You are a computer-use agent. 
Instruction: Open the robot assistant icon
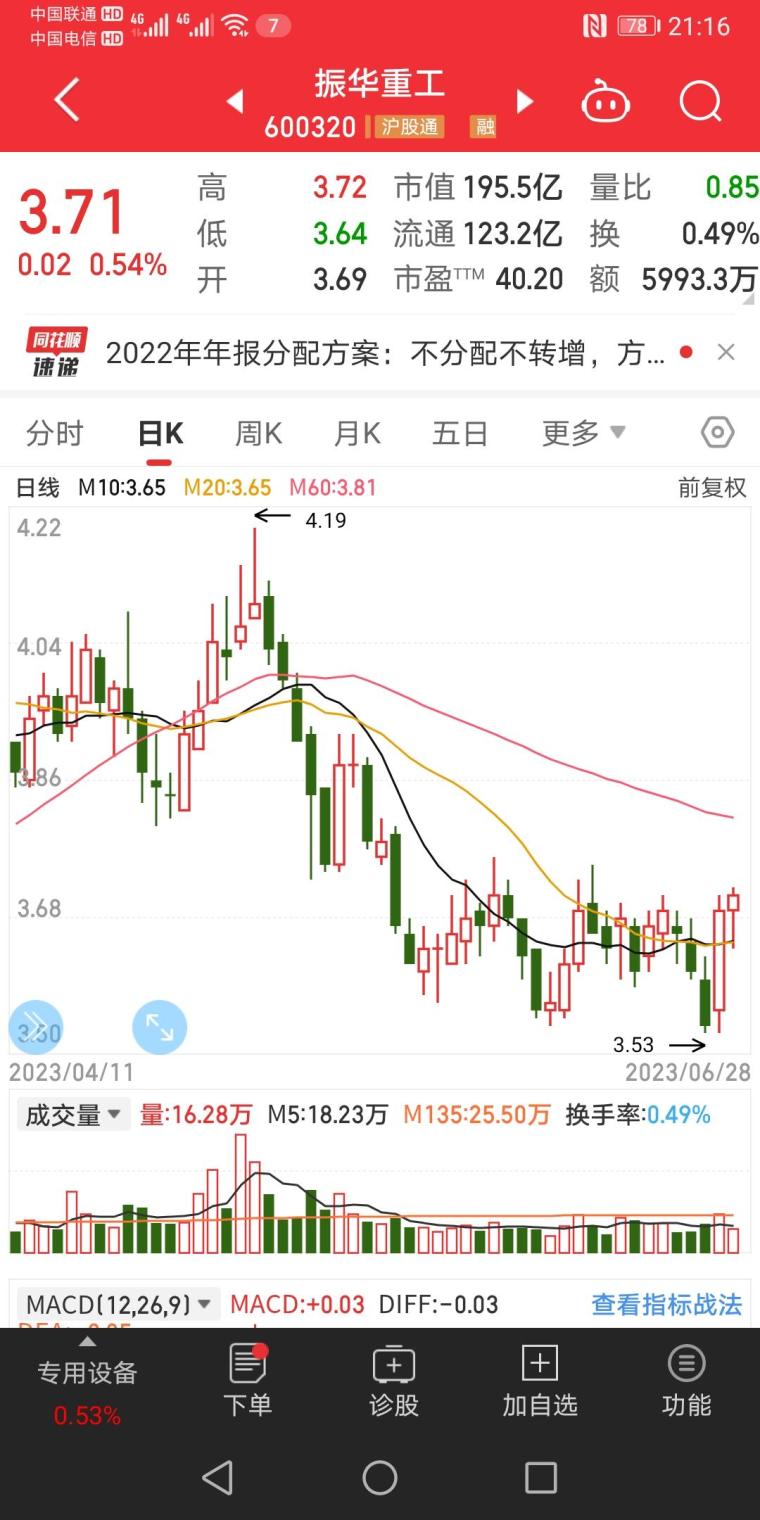pos(606,102)
